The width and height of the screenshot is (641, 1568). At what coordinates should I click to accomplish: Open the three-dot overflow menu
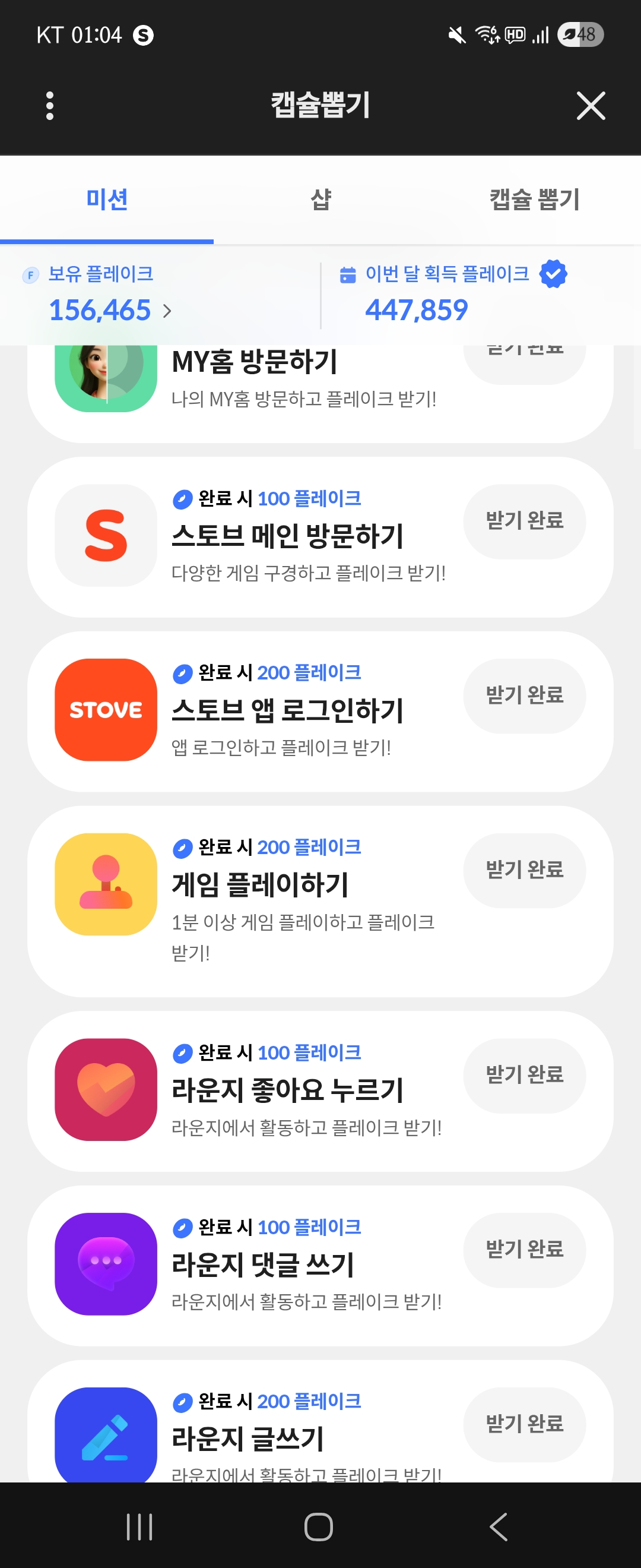50,106
